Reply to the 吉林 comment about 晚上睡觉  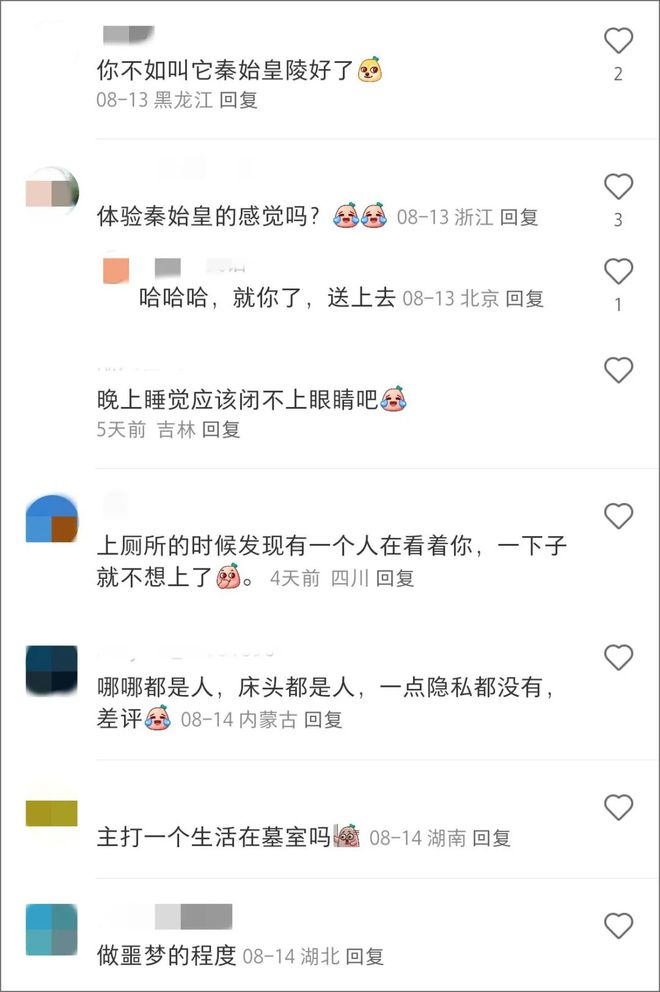coord(221,429)
